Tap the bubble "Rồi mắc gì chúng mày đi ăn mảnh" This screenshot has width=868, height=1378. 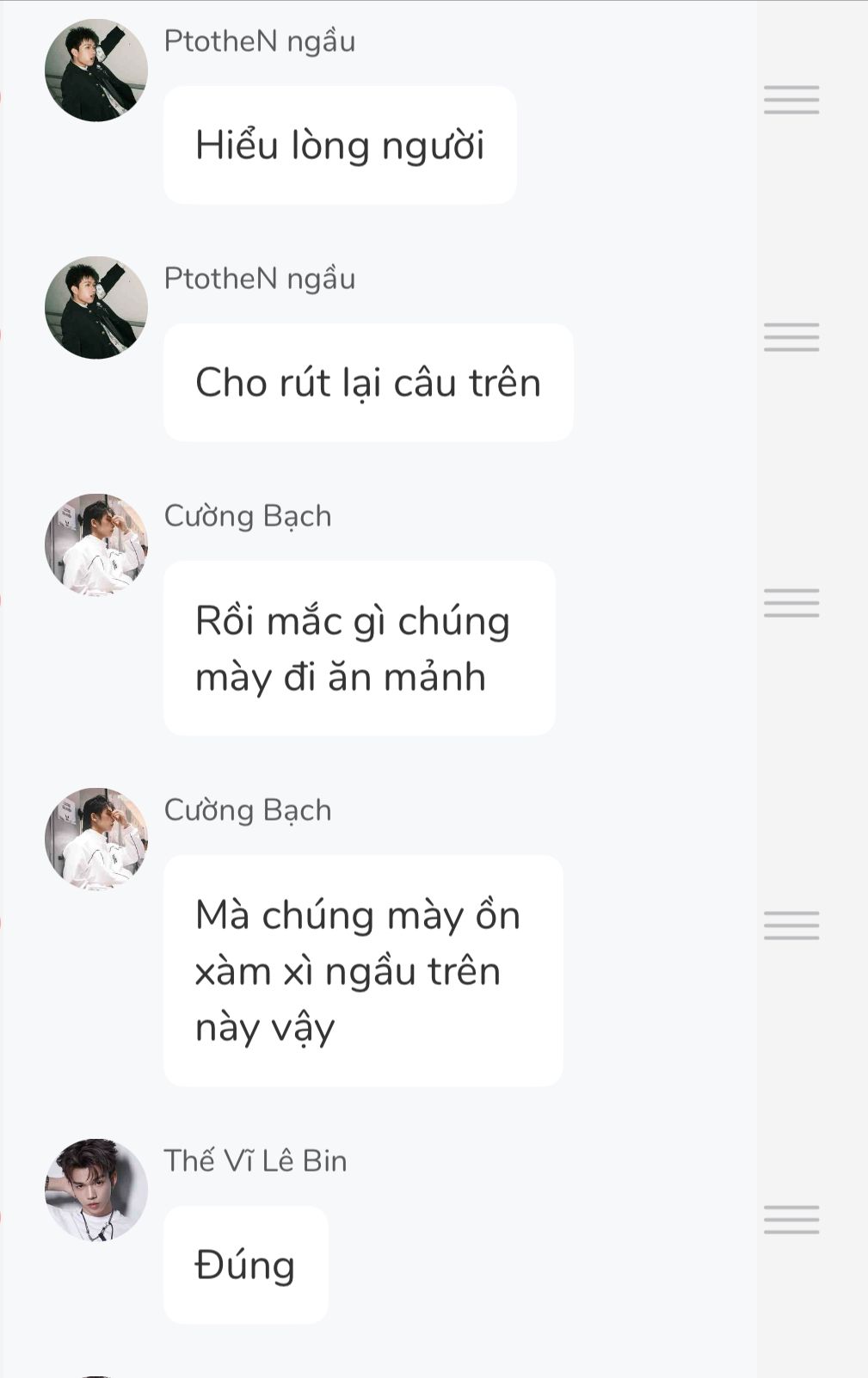[359, 648]
